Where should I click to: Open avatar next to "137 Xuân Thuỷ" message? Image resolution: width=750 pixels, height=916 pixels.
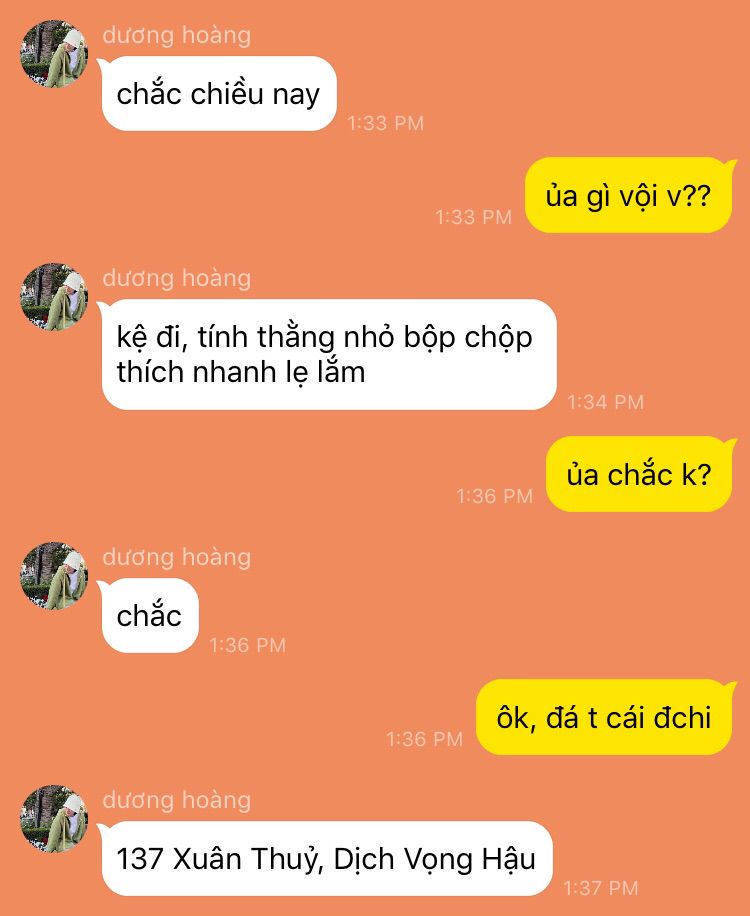(55, 819)
